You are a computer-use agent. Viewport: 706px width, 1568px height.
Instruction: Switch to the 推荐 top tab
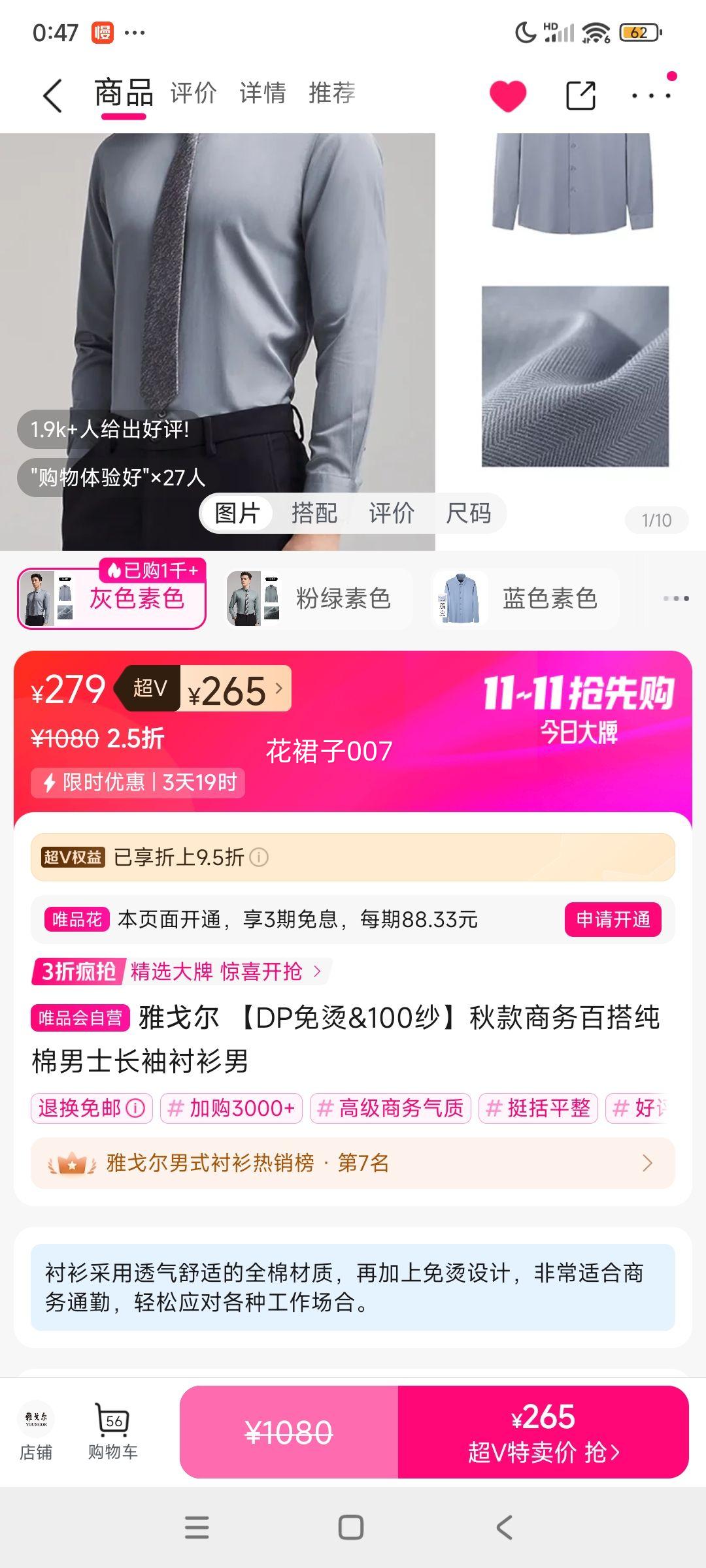point(331,93)
